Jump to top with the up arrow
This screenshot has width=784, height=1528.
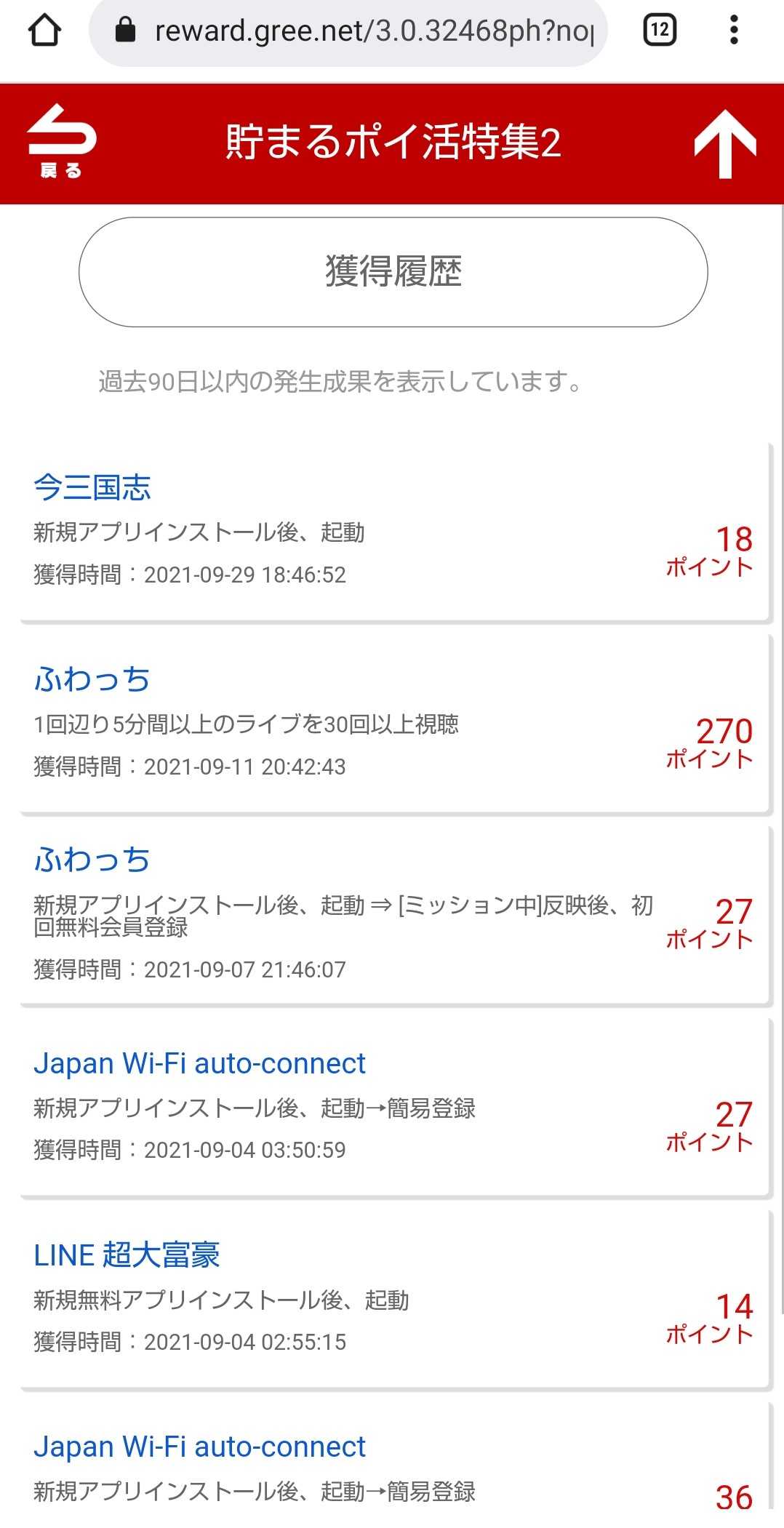tap(724, 143)
